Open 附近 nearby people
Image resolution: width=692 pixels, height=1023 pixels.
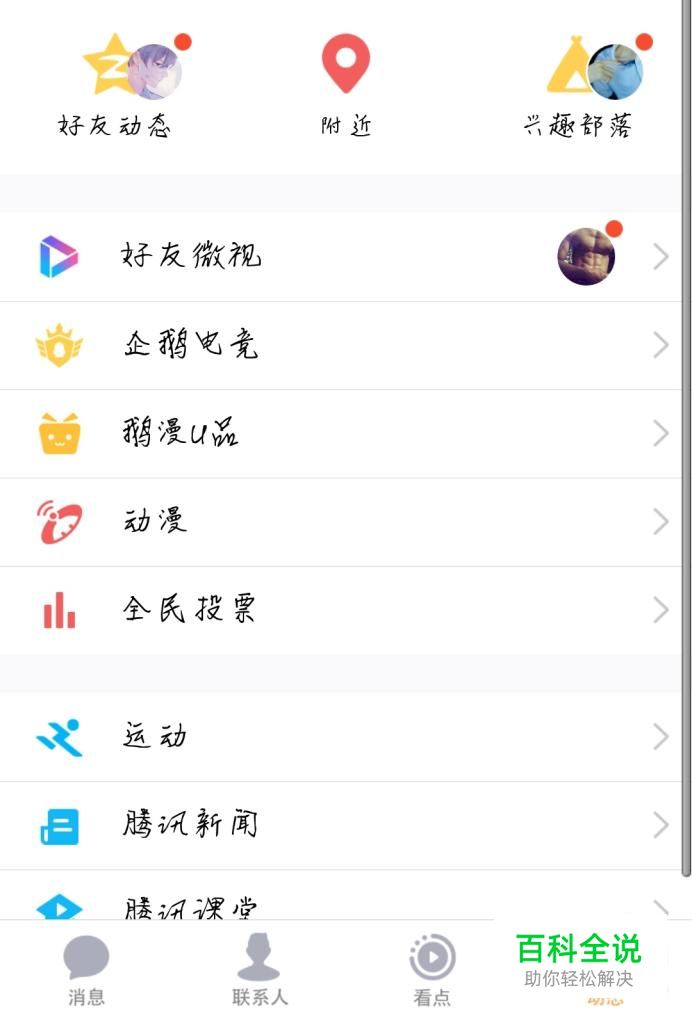point(346,85)
